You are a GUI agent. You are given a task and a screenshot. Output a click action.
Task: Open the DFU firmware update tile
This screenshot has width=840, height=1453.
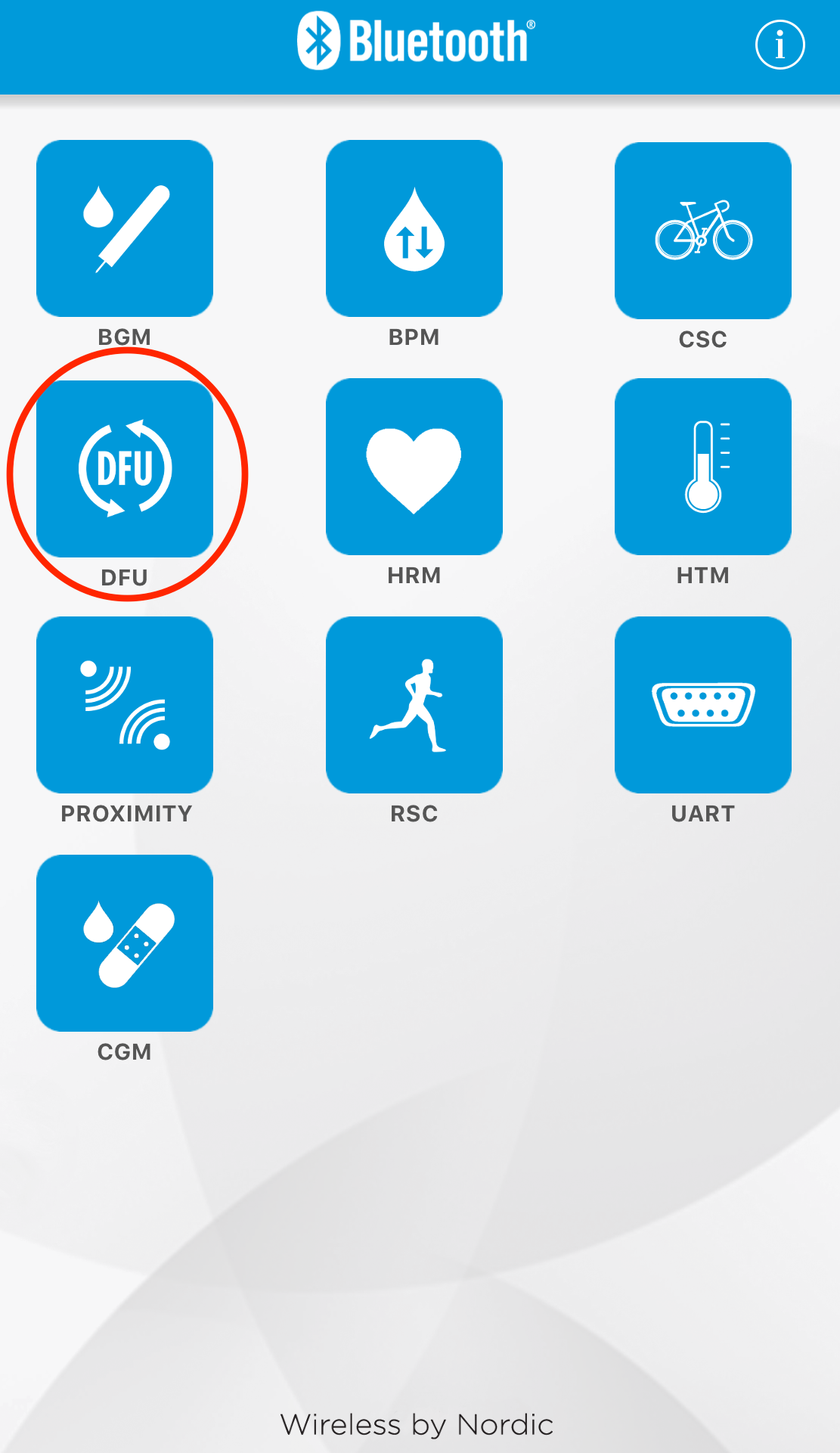(x=125, y=468)
